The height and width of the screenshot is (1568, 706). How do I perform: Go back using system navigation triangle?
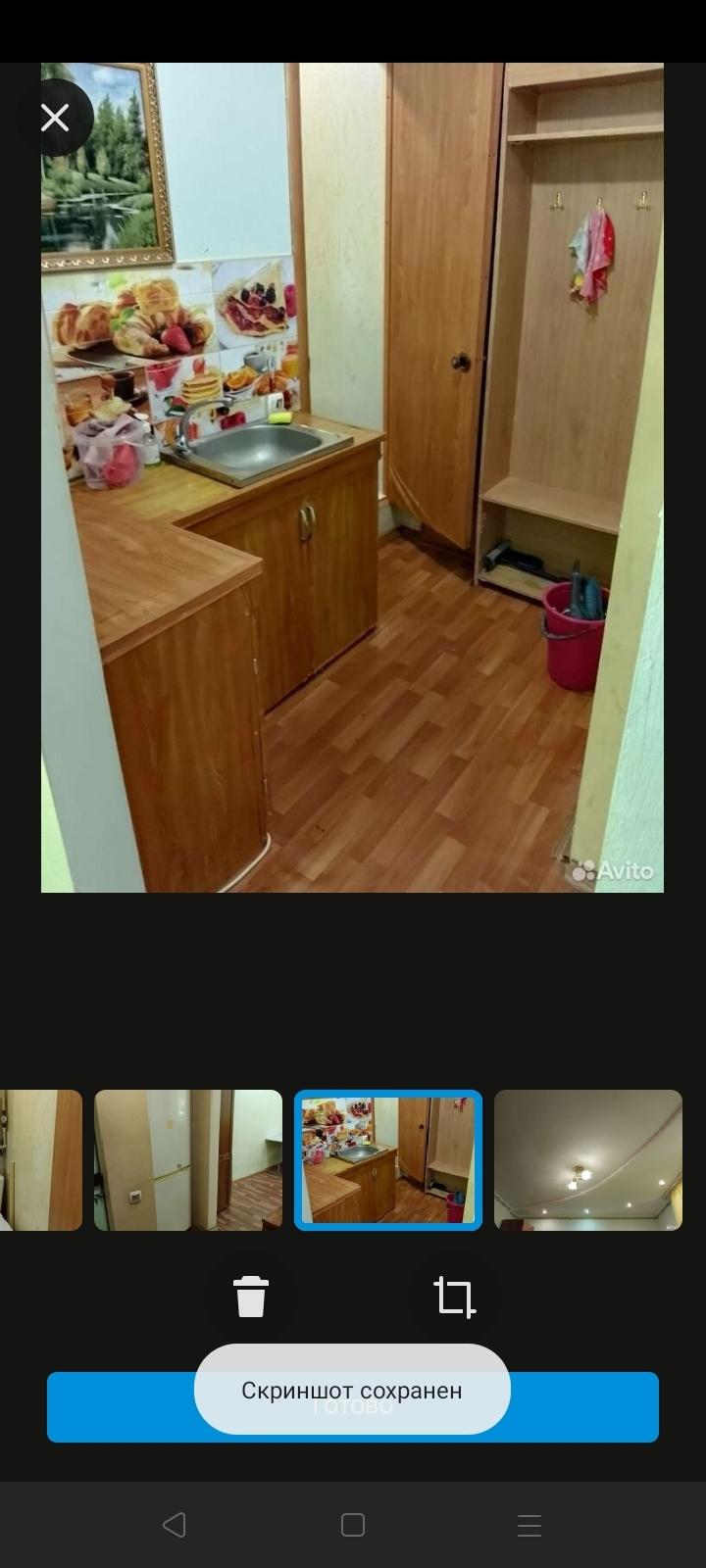(x=175, y=1524)
